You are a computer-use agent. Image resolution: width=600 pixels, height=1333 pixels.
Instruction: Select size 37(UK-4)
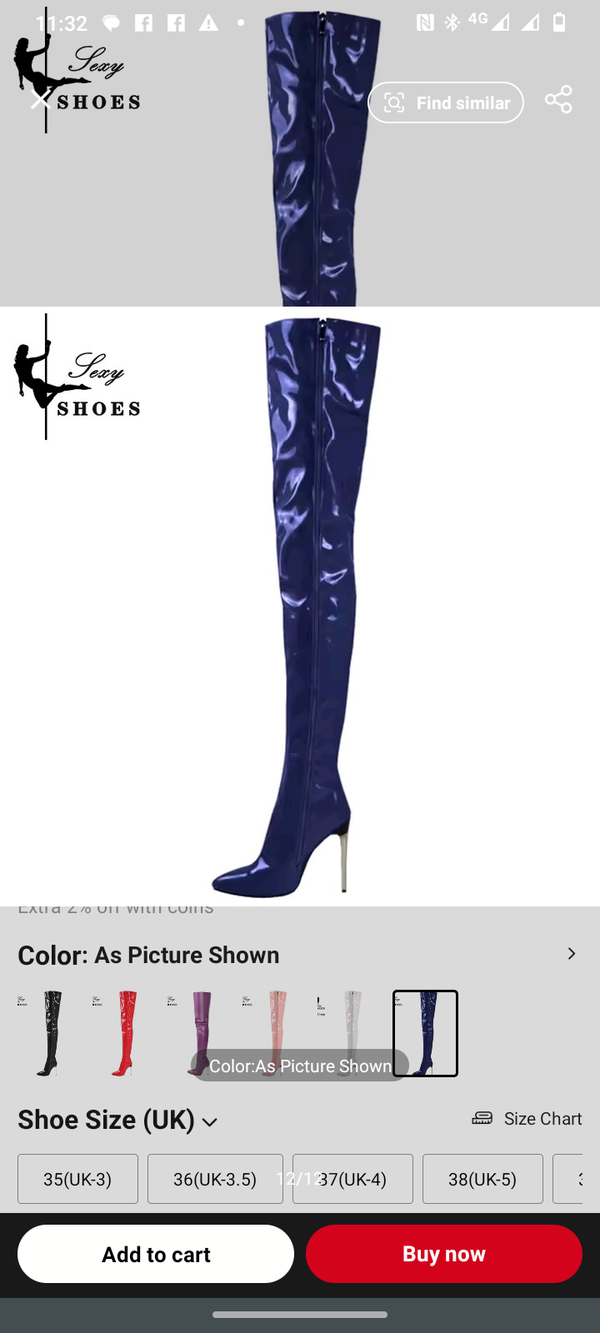coord(353,1179)
